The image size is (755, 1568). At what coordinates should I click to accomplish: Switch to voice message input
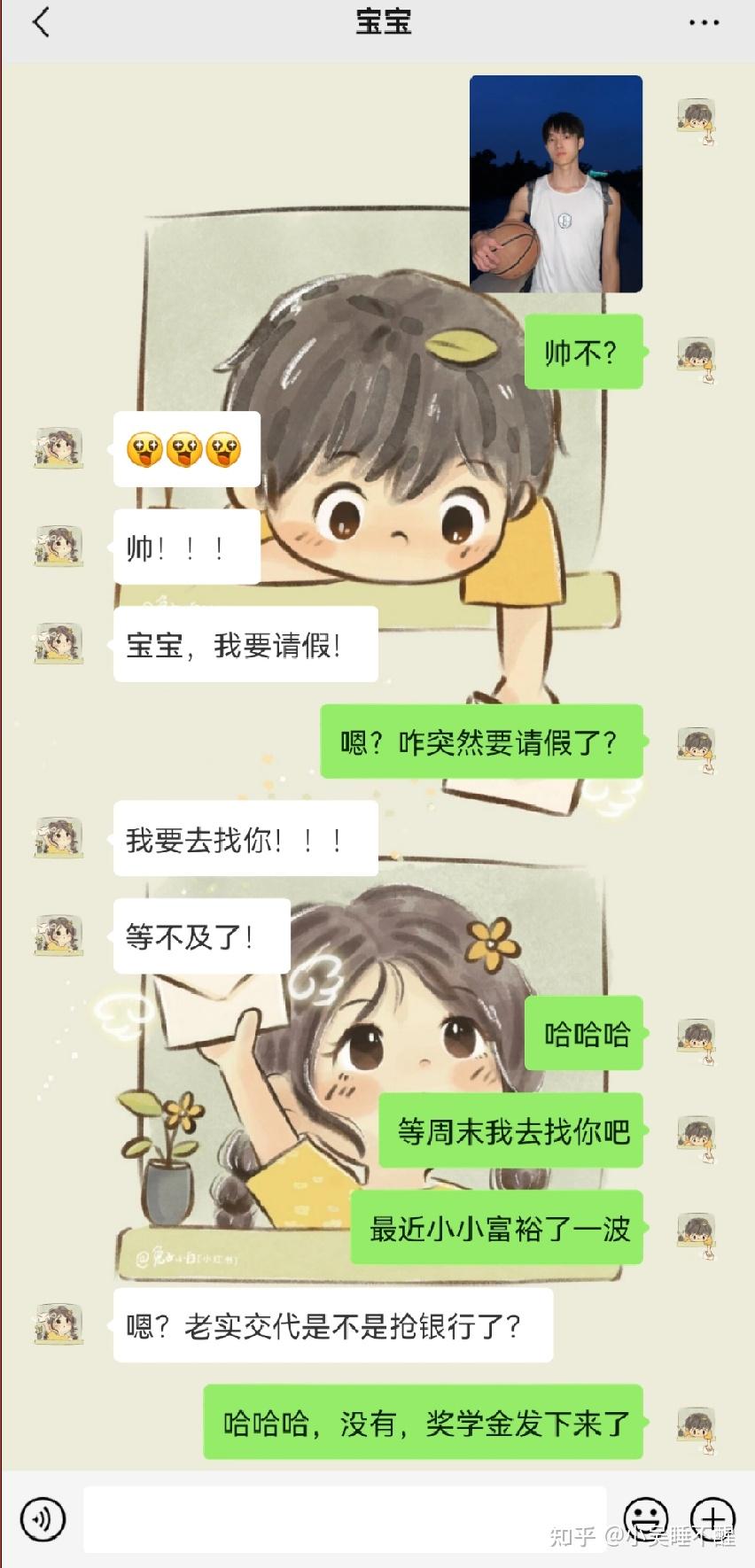coord(42,1518)
